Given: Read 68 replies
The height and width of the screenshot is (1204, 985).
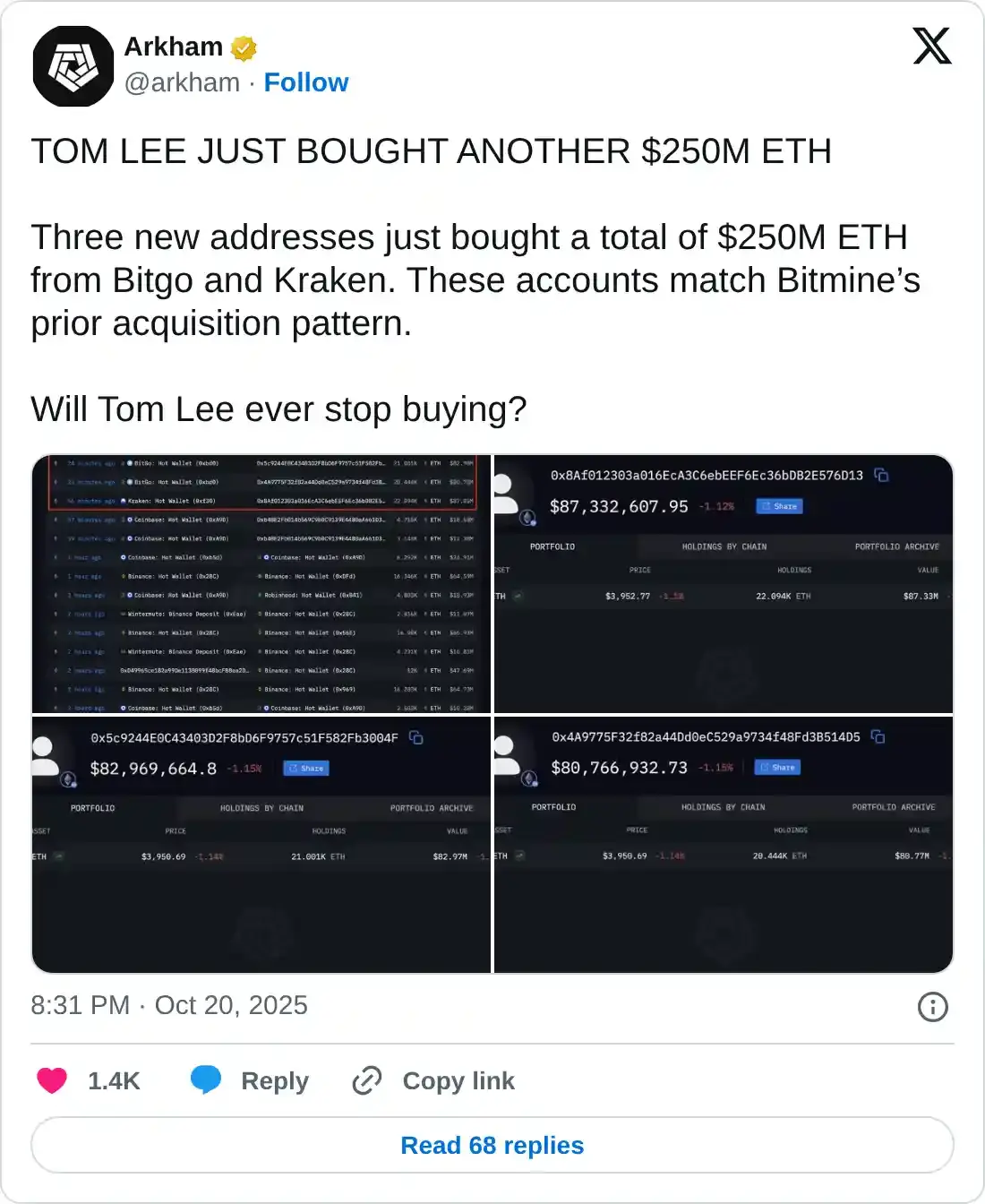Looking at the screenshot, I should (x=492, y=1145).
